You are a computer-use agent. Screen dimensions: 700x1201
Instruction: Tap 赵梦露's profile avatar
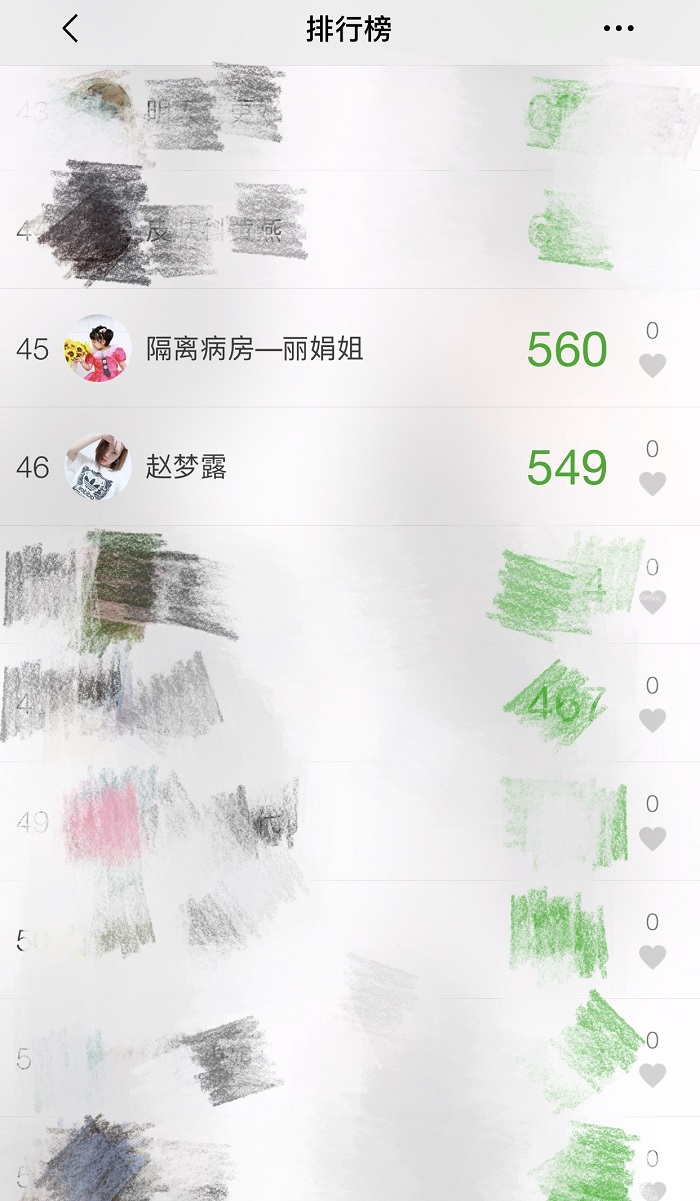[x=98, y=467]
